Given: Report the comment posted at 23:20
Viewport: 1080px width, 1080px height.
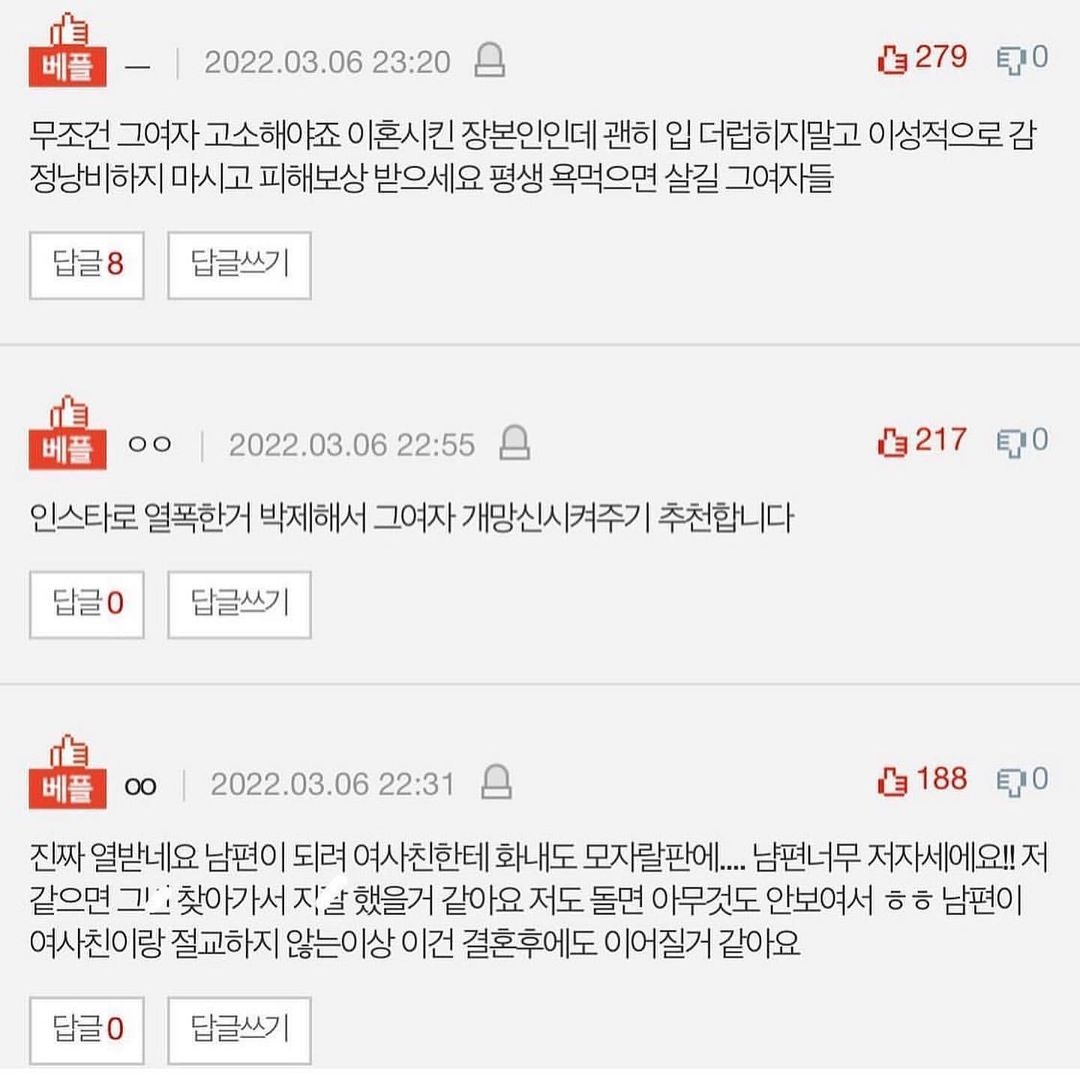Looking at the screenshot, I should pos(489,63).
